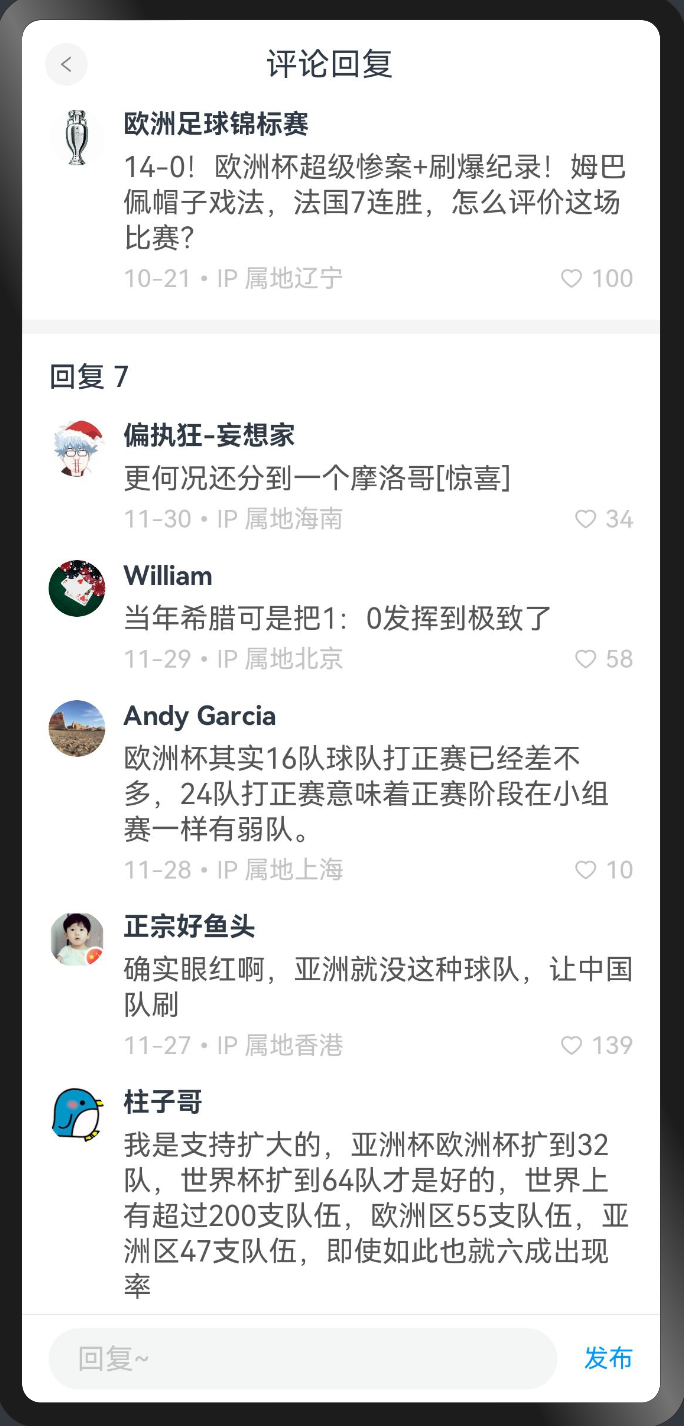Image resolution: width=684 pixels, height=1426 pixels.
Task: Open 正宗好鱼头's avatar
Action: [x=77, y=939]
